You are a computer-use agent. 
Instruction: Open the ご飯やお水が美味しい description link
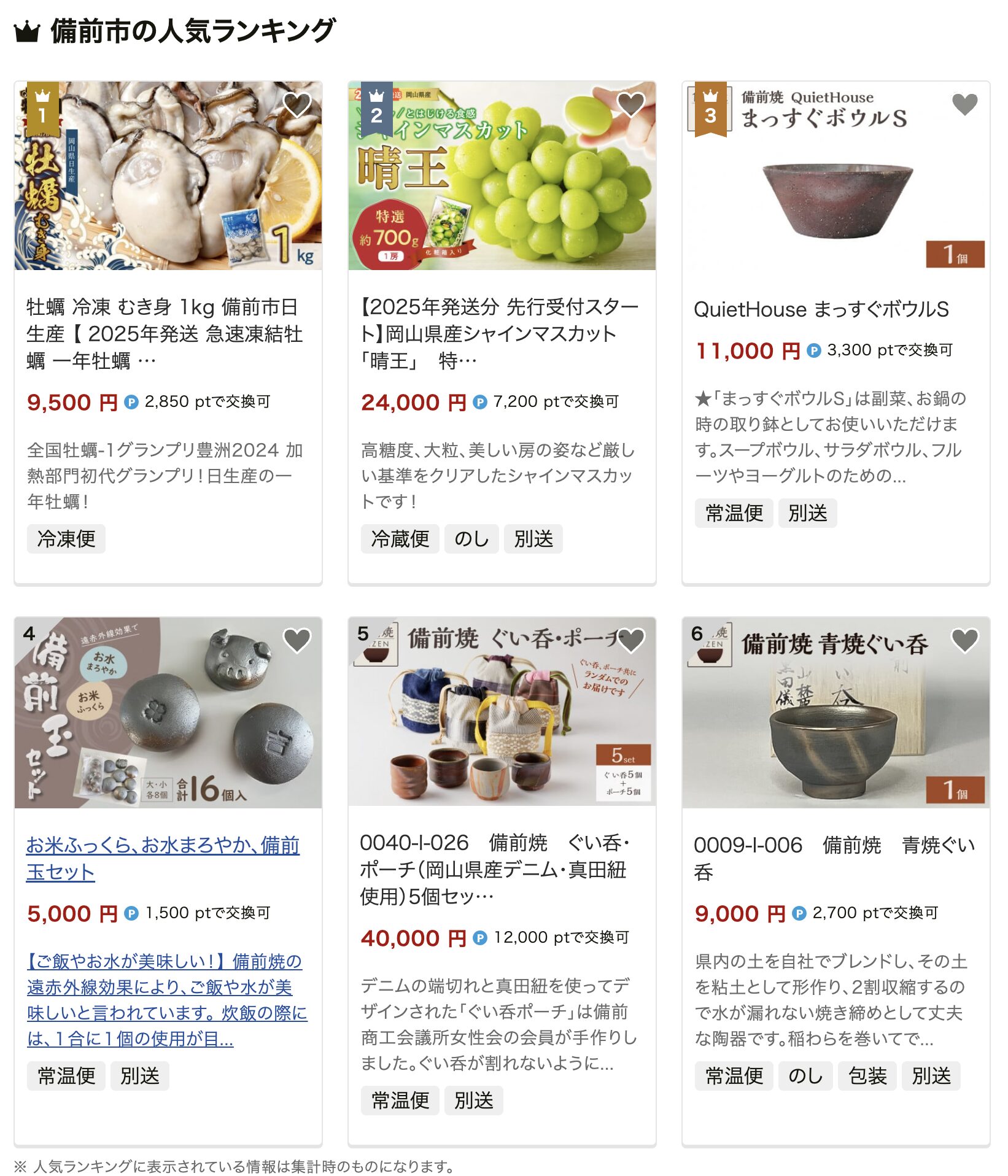(166, 999)
